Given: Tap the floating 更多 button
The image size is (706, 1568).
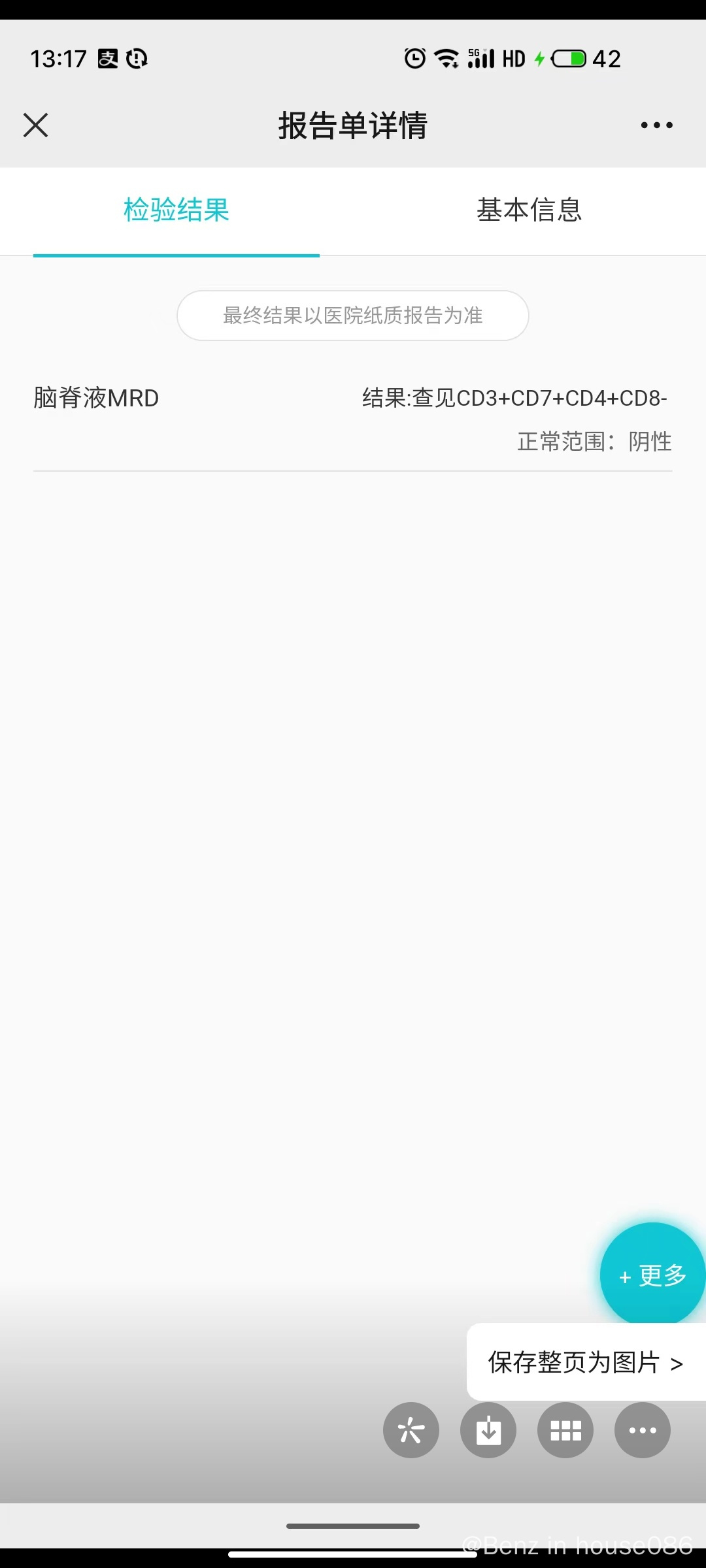Looking at the screenshot, I should pyautogui.click(x=652, y=1275).
